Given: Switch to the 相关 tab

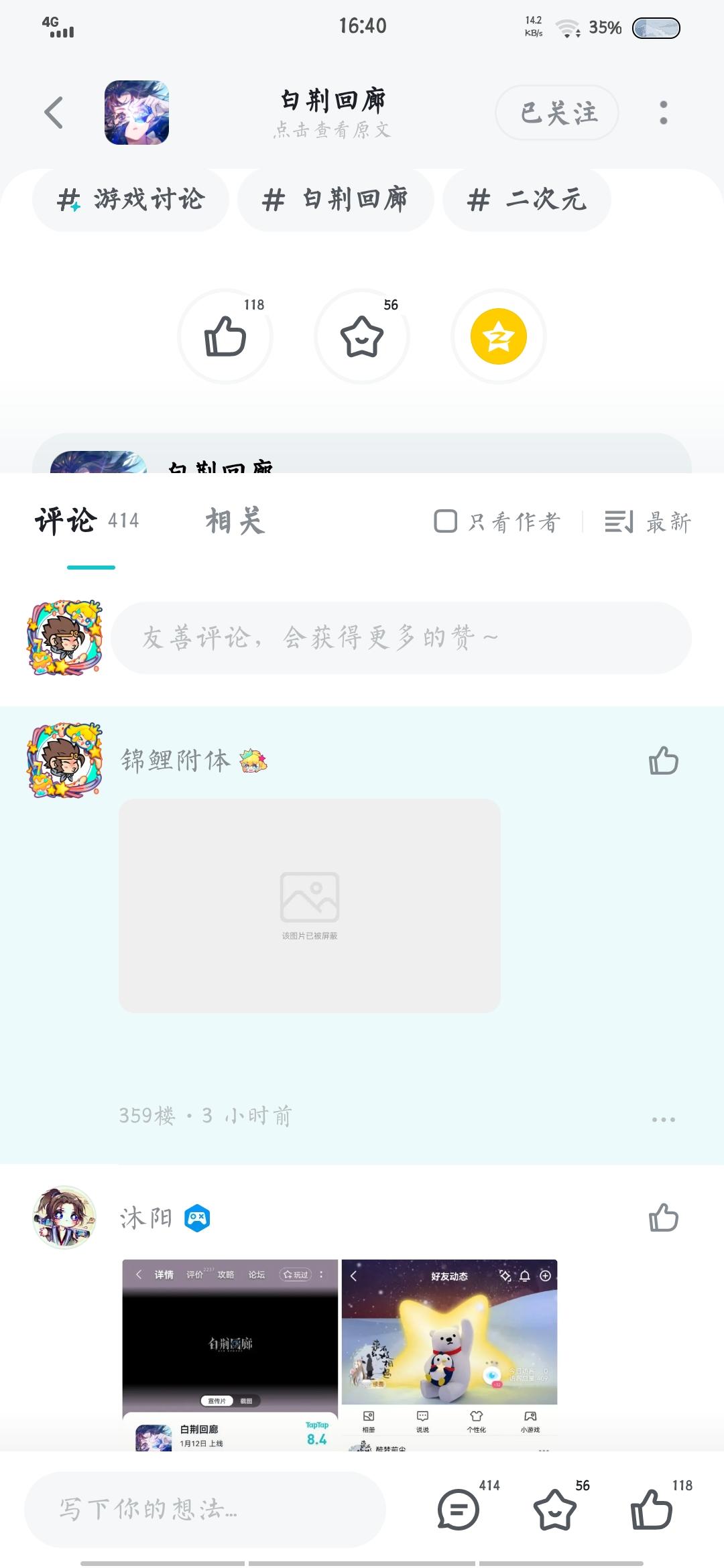Looking at the screenshot, I should (235, 523).
